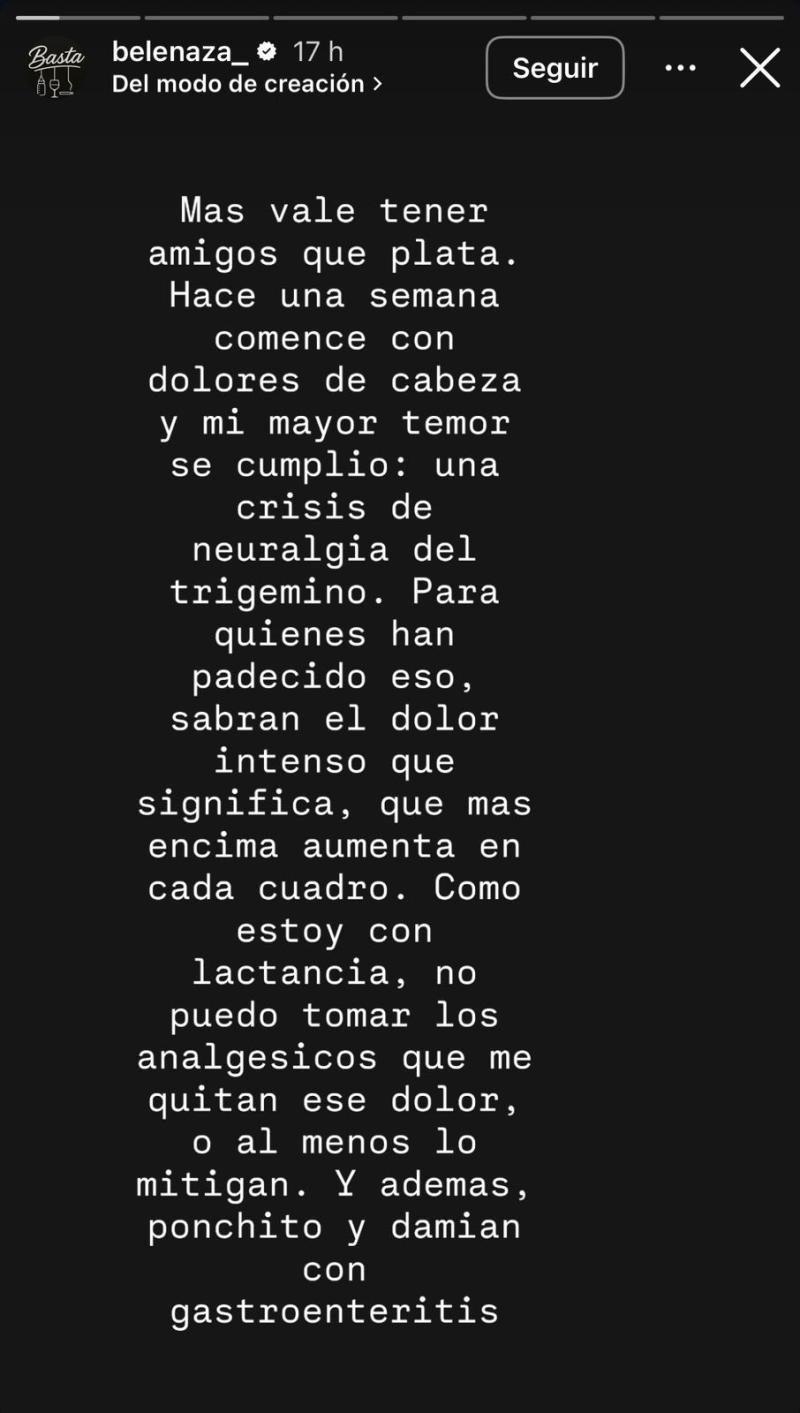Select the first story progress segment
The height and width of the screenshot is (1413, 800).
pyautogui.click(x=75, y=15)
